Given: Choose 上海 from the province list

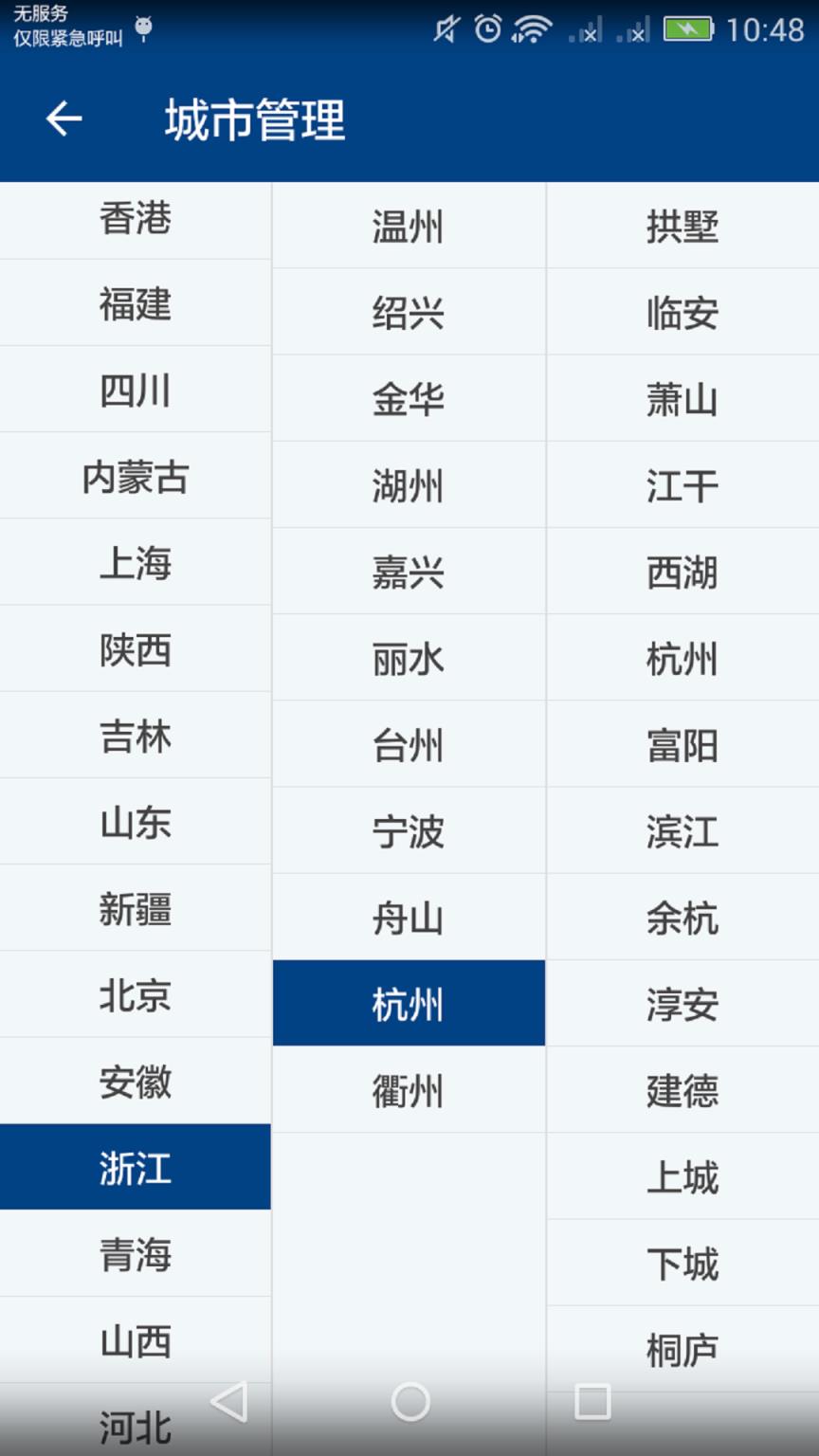Looking at the screenshot, I should coord(136,564).
